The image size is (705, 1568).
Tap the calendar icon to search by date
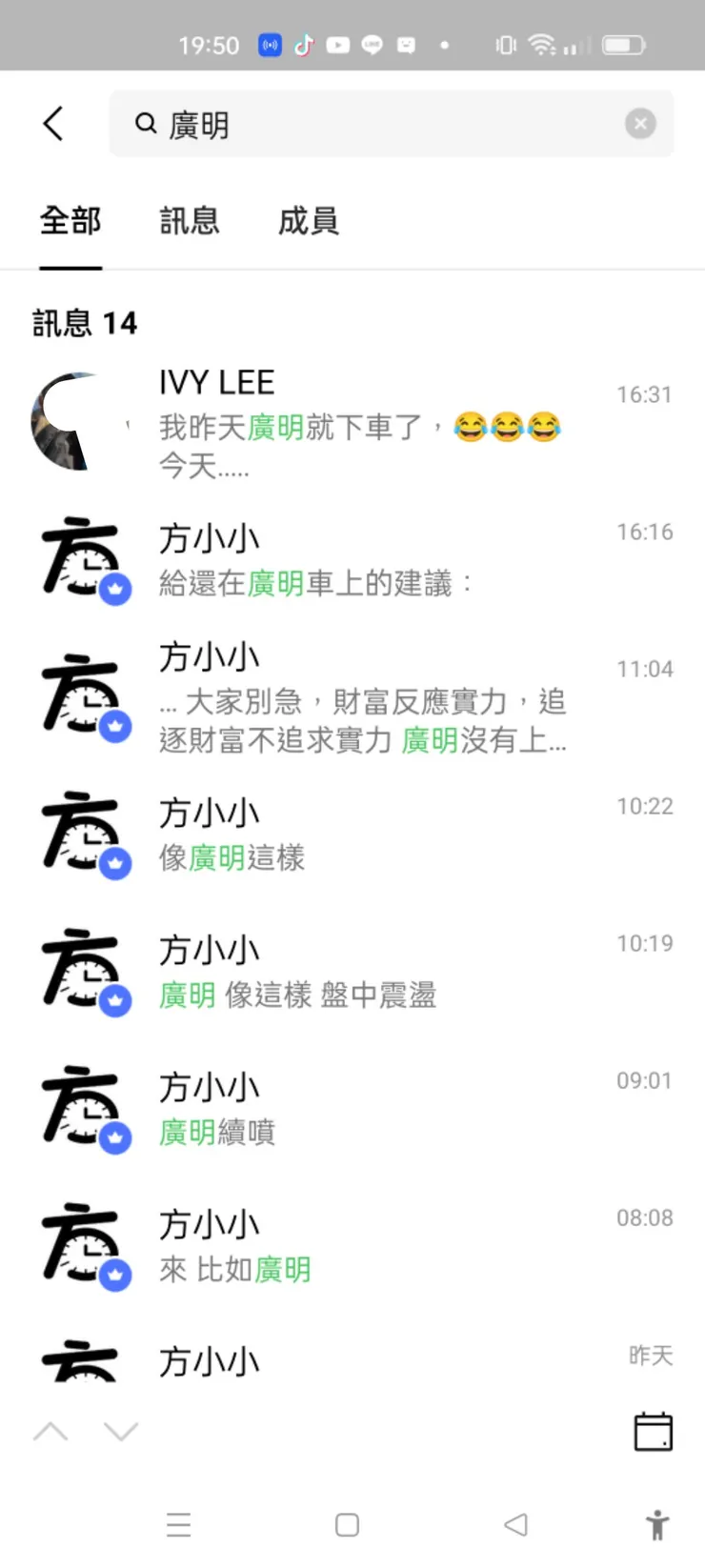tap(653, 1430)
